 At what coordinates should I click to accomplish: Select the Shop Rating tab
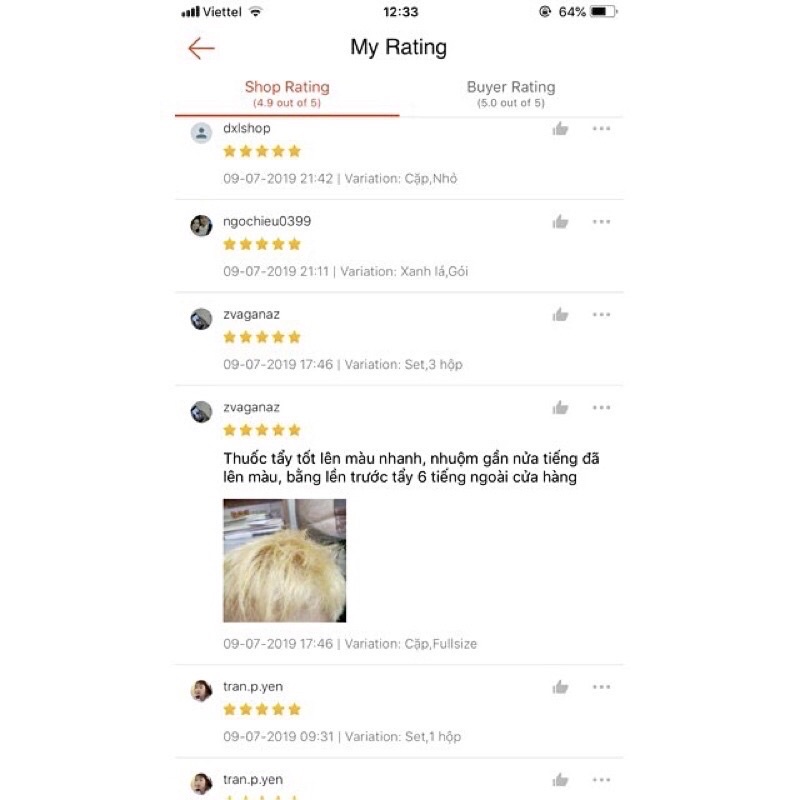click(x=287, y=94)
